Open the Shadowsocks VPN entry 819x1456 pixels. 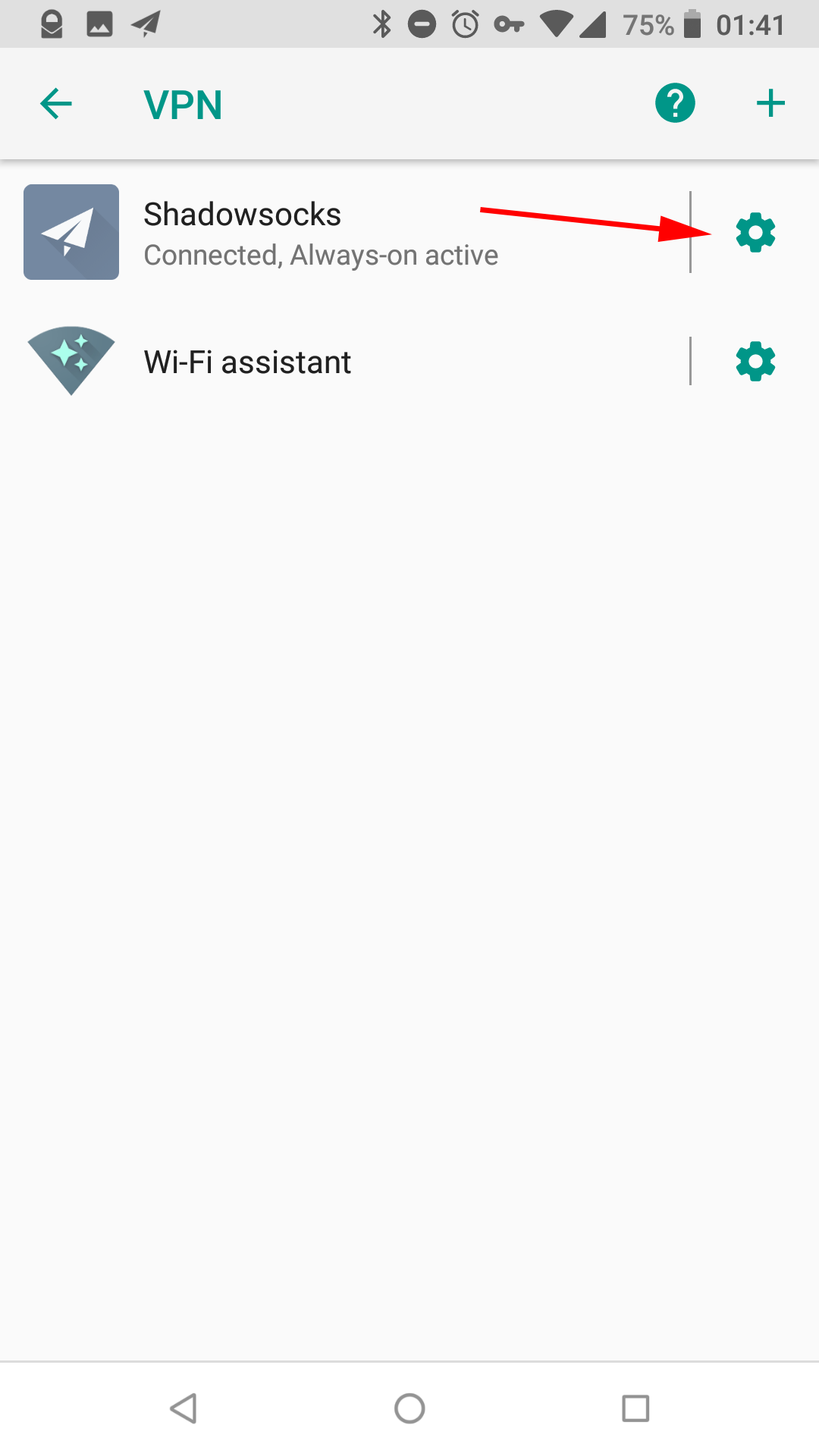pyautogui.click(x=318, y=233)
